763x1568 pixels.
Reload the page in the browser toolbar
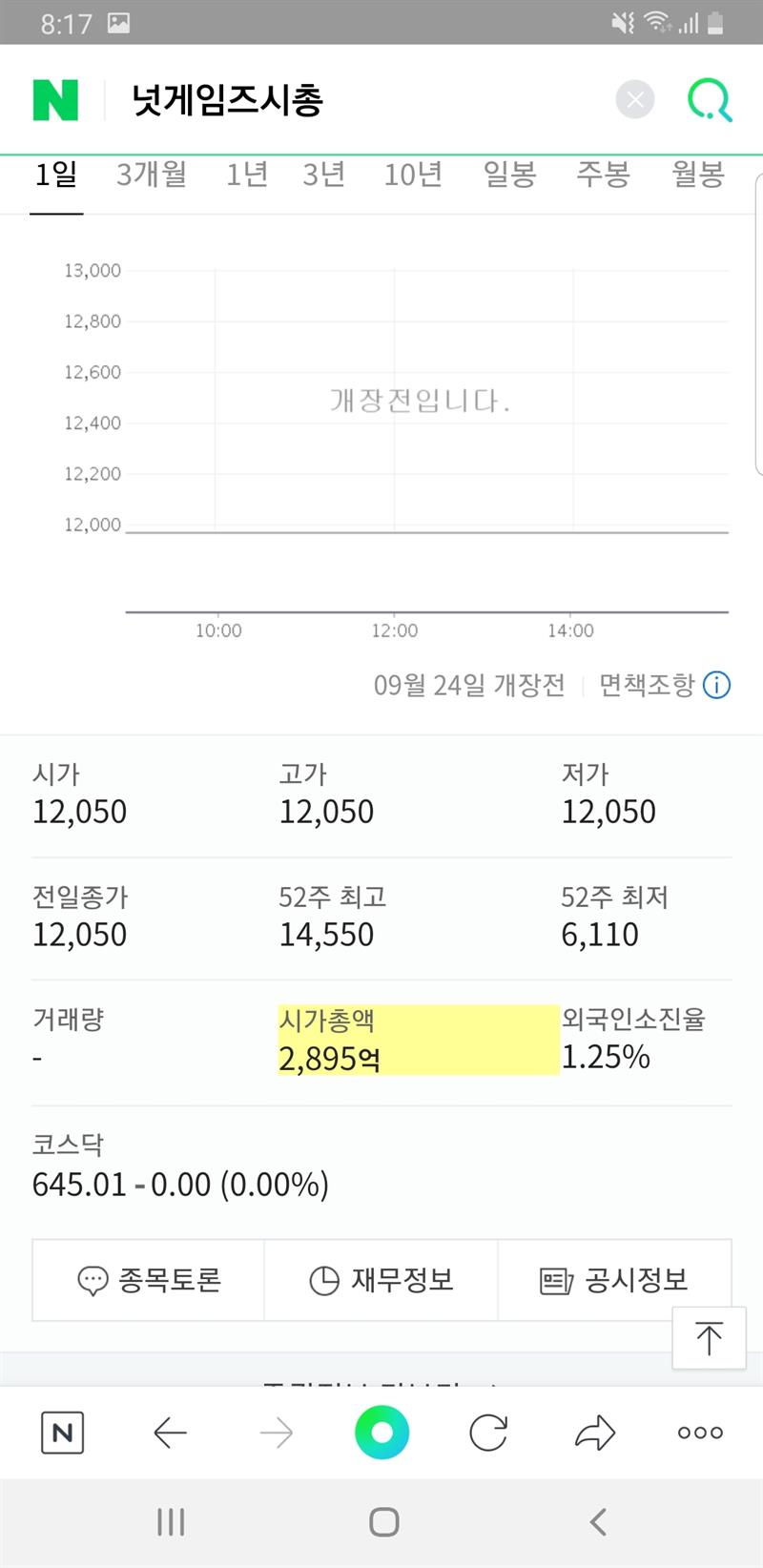[x=488, y=1433]
